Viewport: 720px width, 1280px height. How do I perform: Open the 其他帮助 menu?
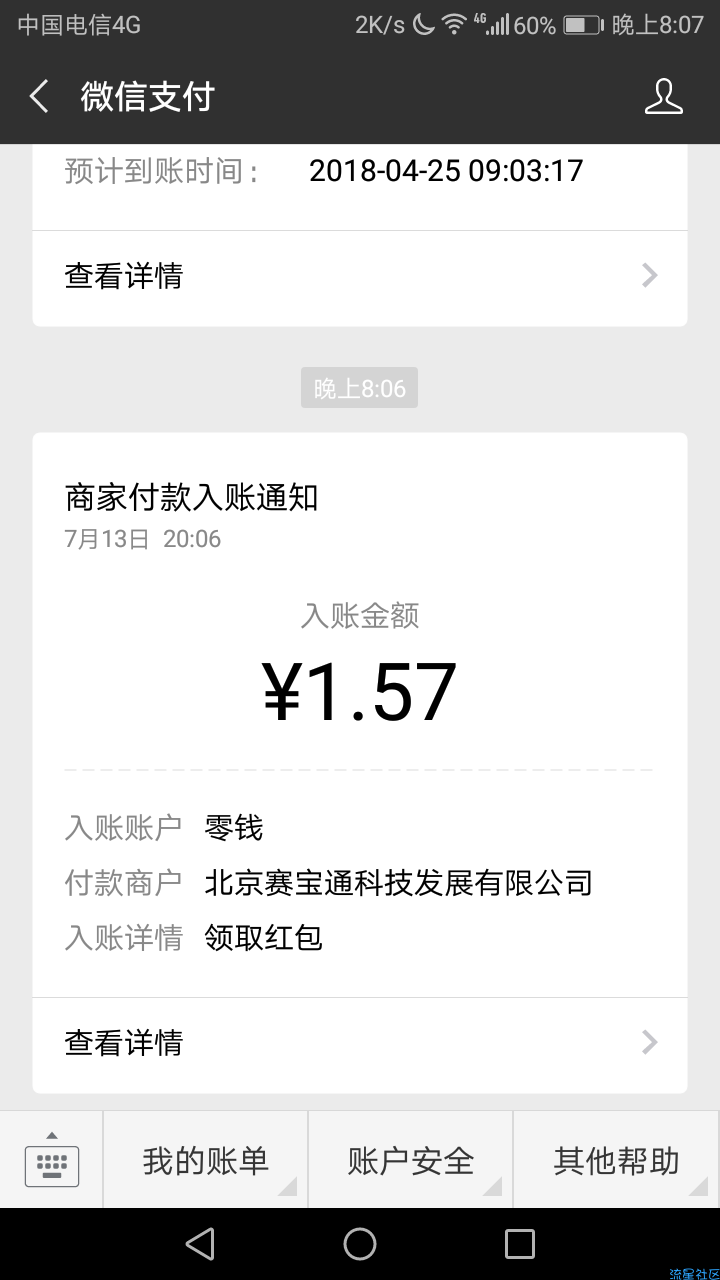[x=617, y=1160]
